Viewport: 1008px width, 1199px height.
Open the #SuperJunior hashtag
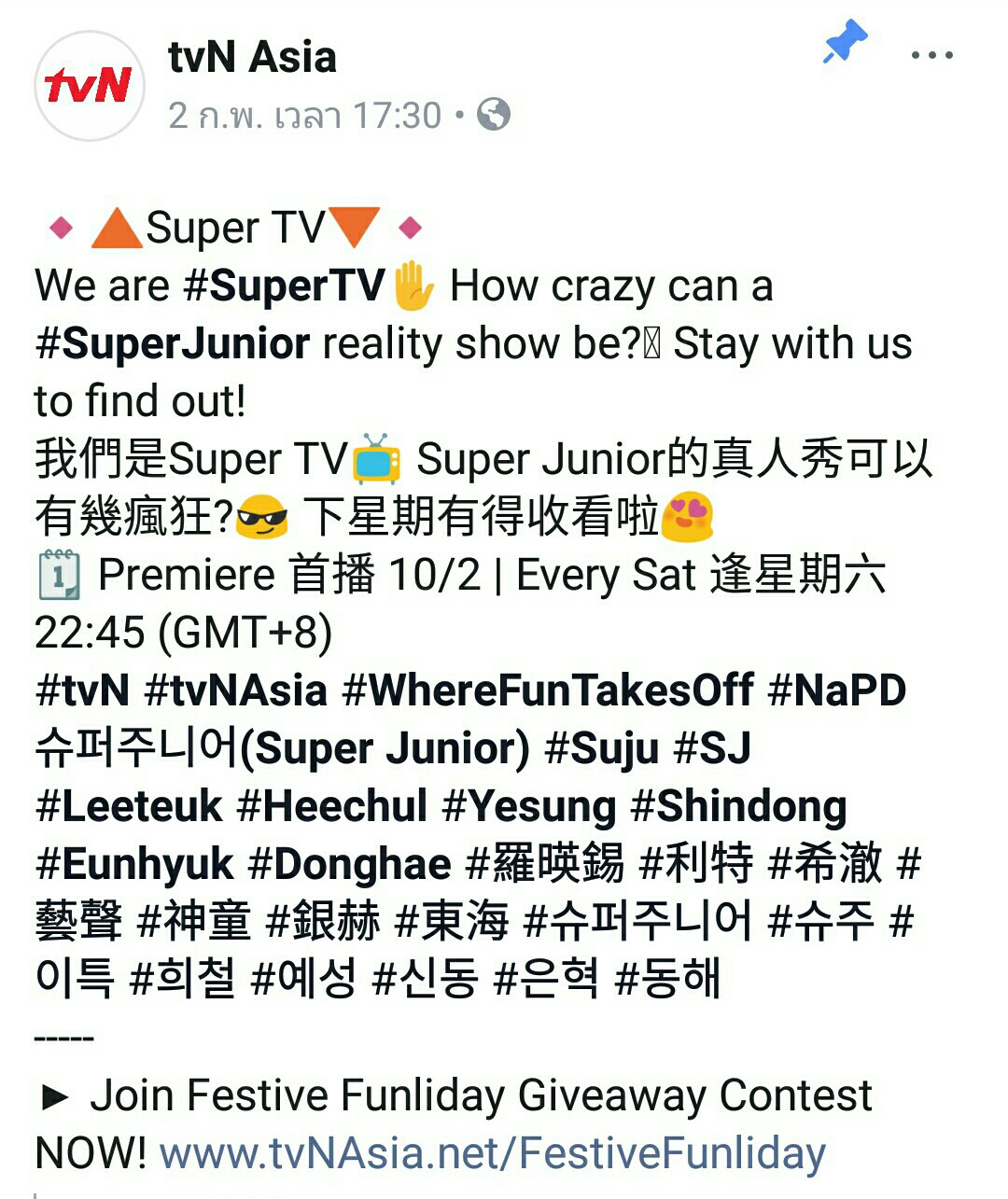click(173, 344)
